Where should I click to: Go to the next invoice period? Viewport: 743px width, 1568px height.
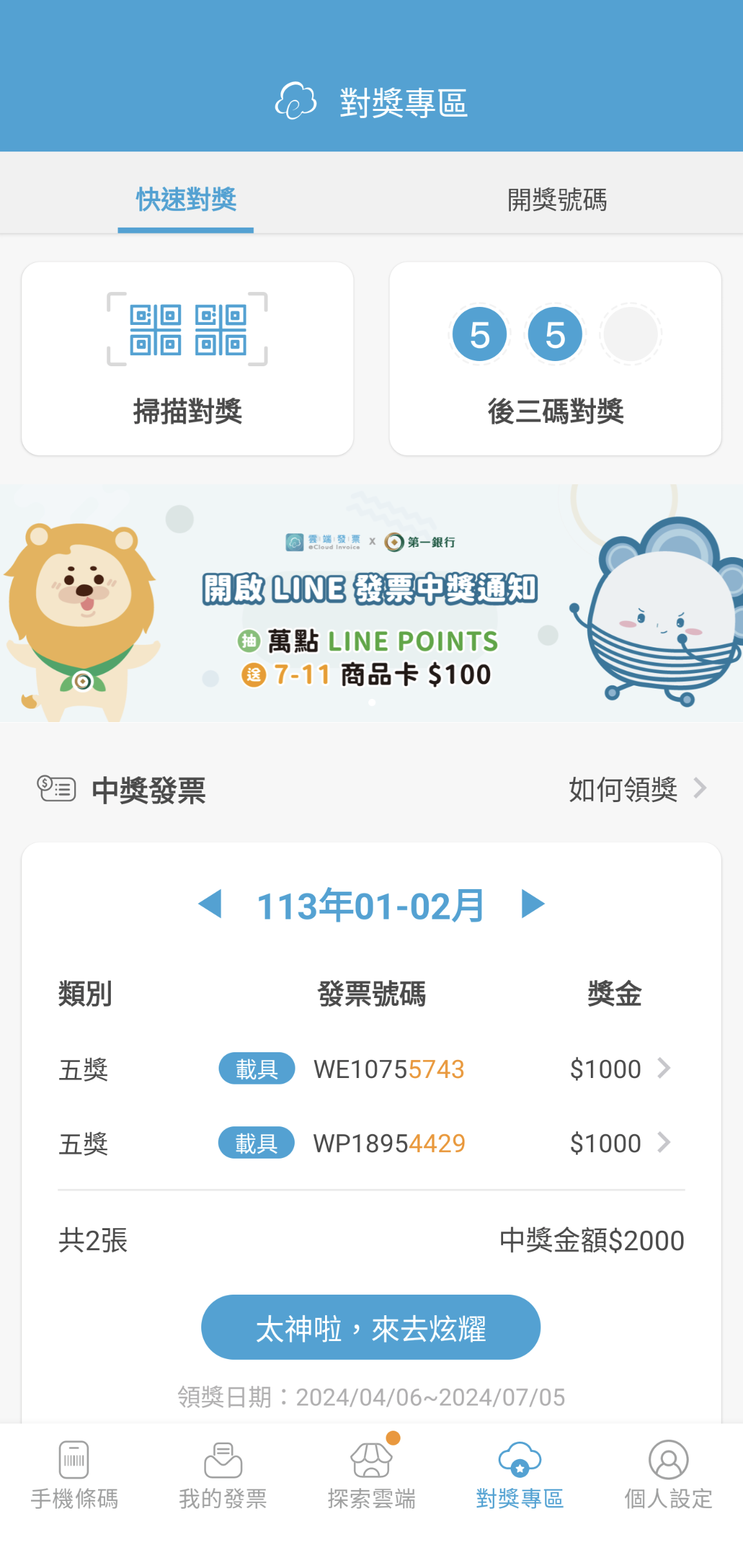533,904
